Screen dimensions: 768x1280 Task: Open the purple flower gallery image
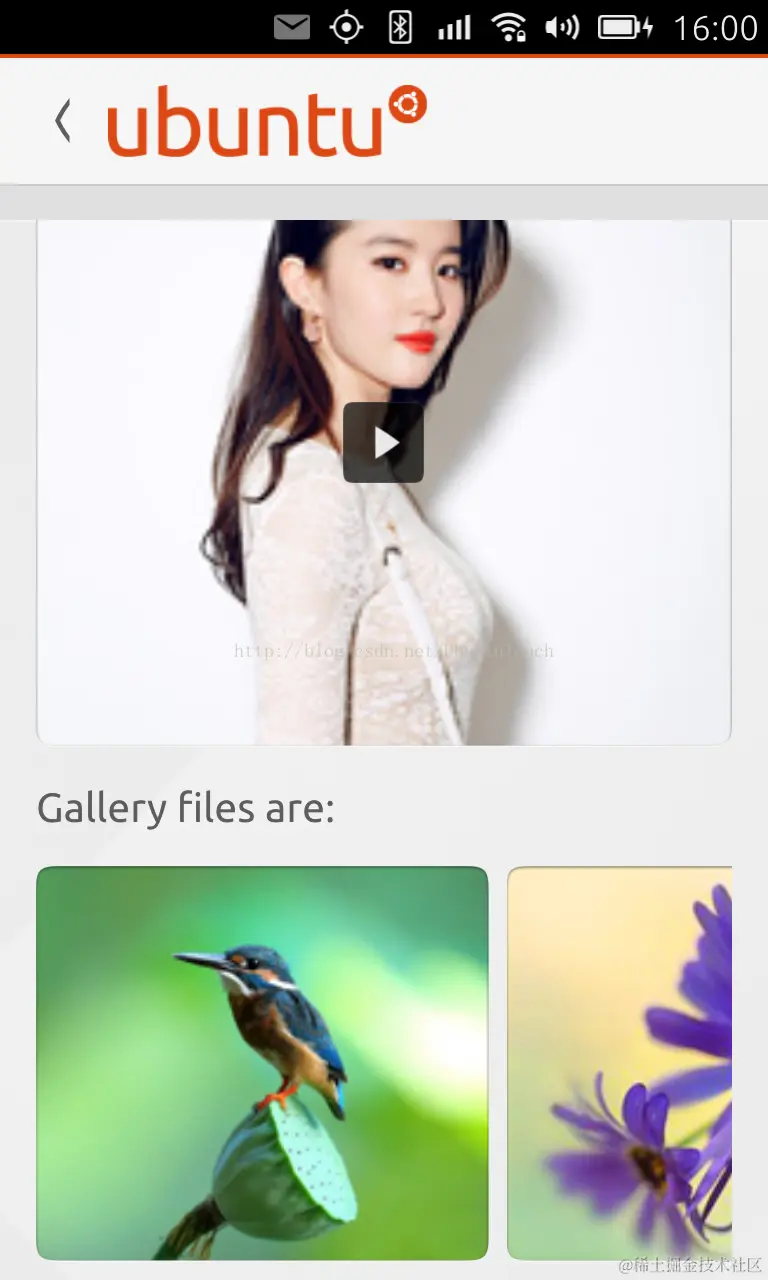click(620, 1062)
